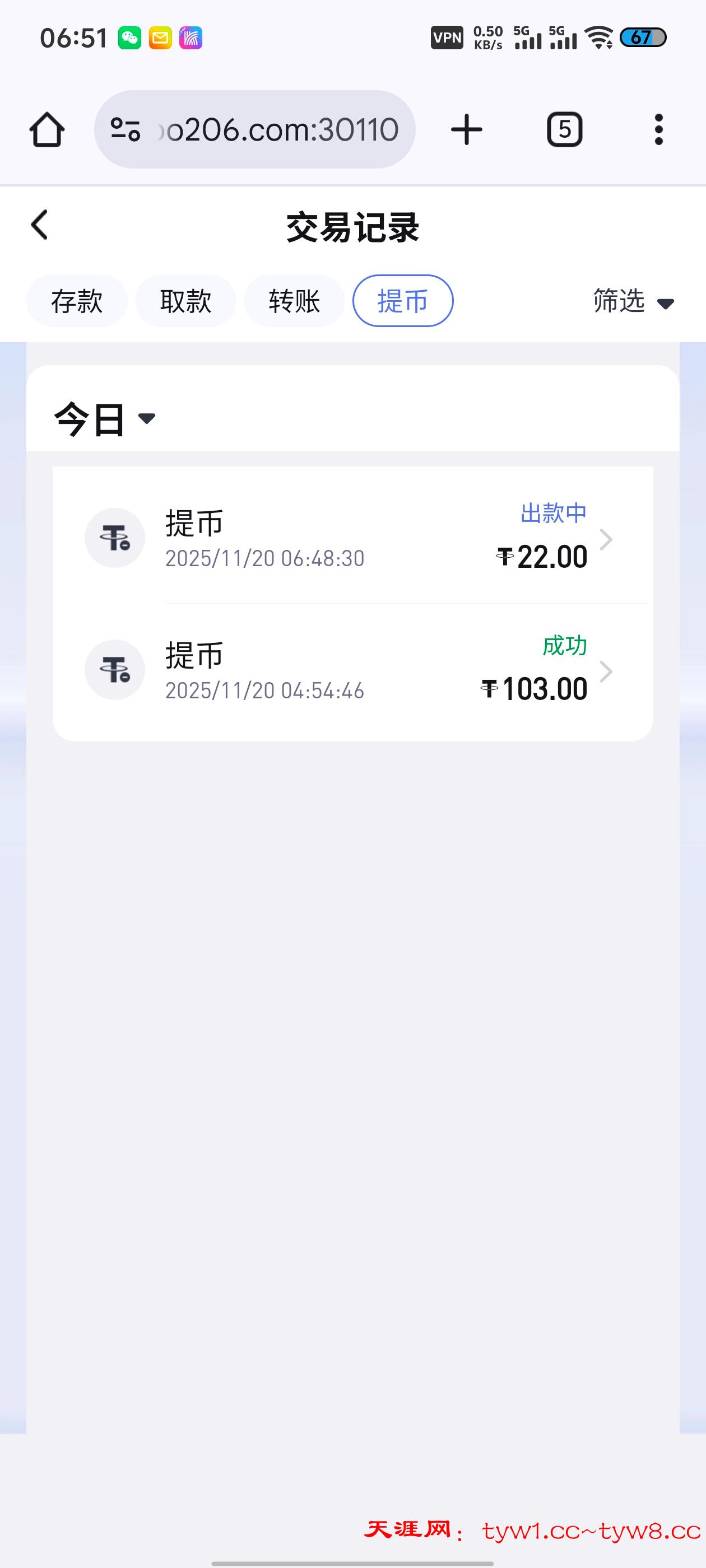Image resolution: width=706 pixels, height=1568 pixels.
Task: Open a new browser tab
Action: pos(467,130)
